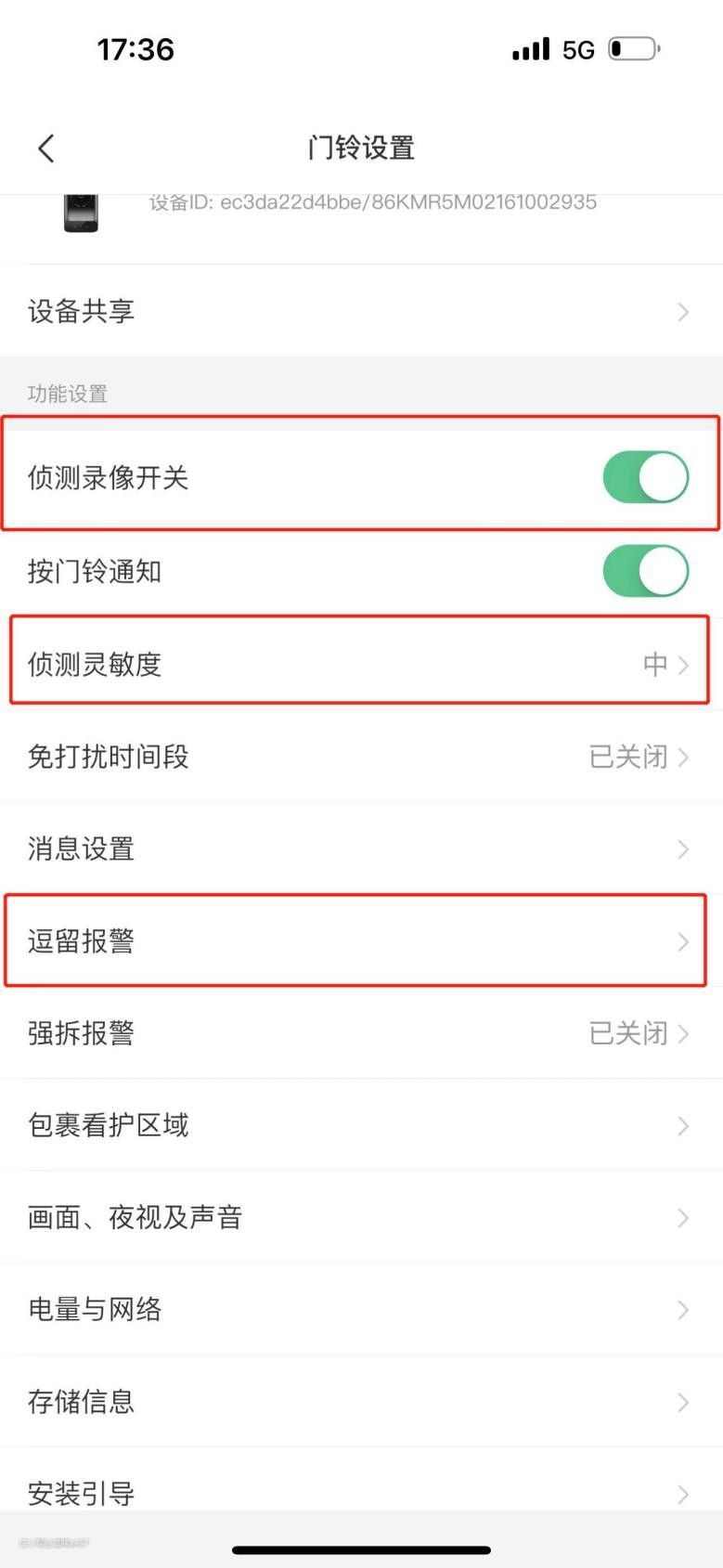
Task: Open 逗留报警 settings
Action: click(x=360, y=941)
